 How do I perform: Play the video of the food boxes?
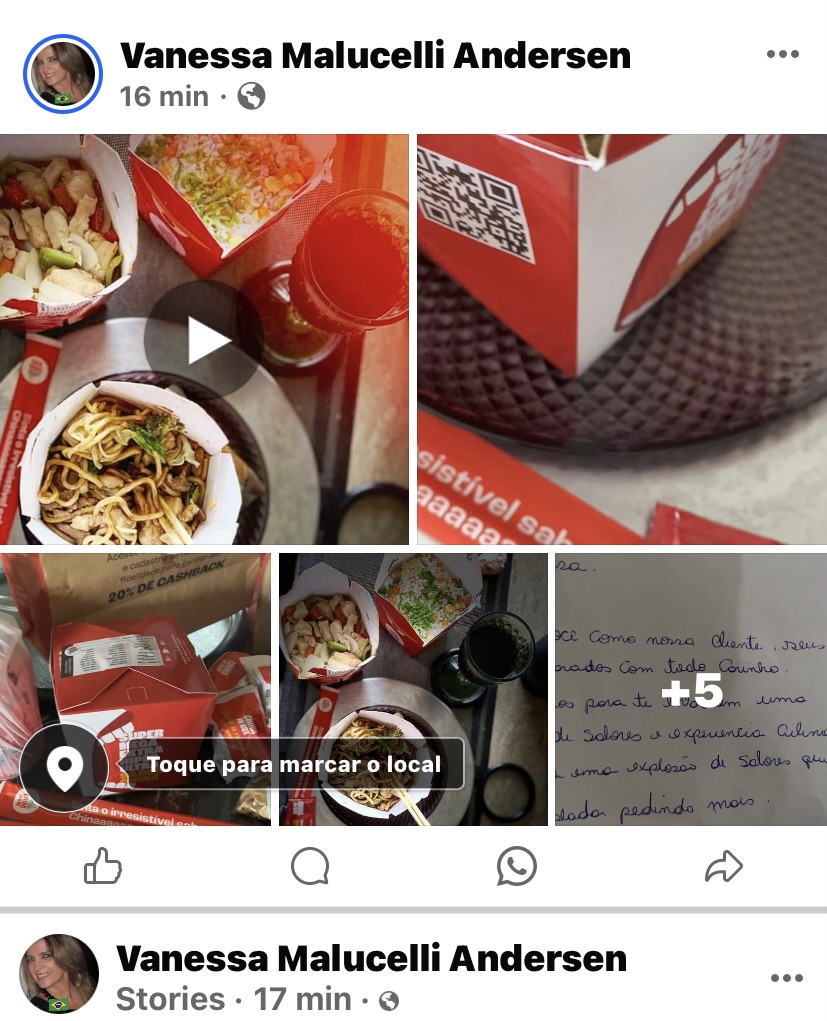[204, 340]
